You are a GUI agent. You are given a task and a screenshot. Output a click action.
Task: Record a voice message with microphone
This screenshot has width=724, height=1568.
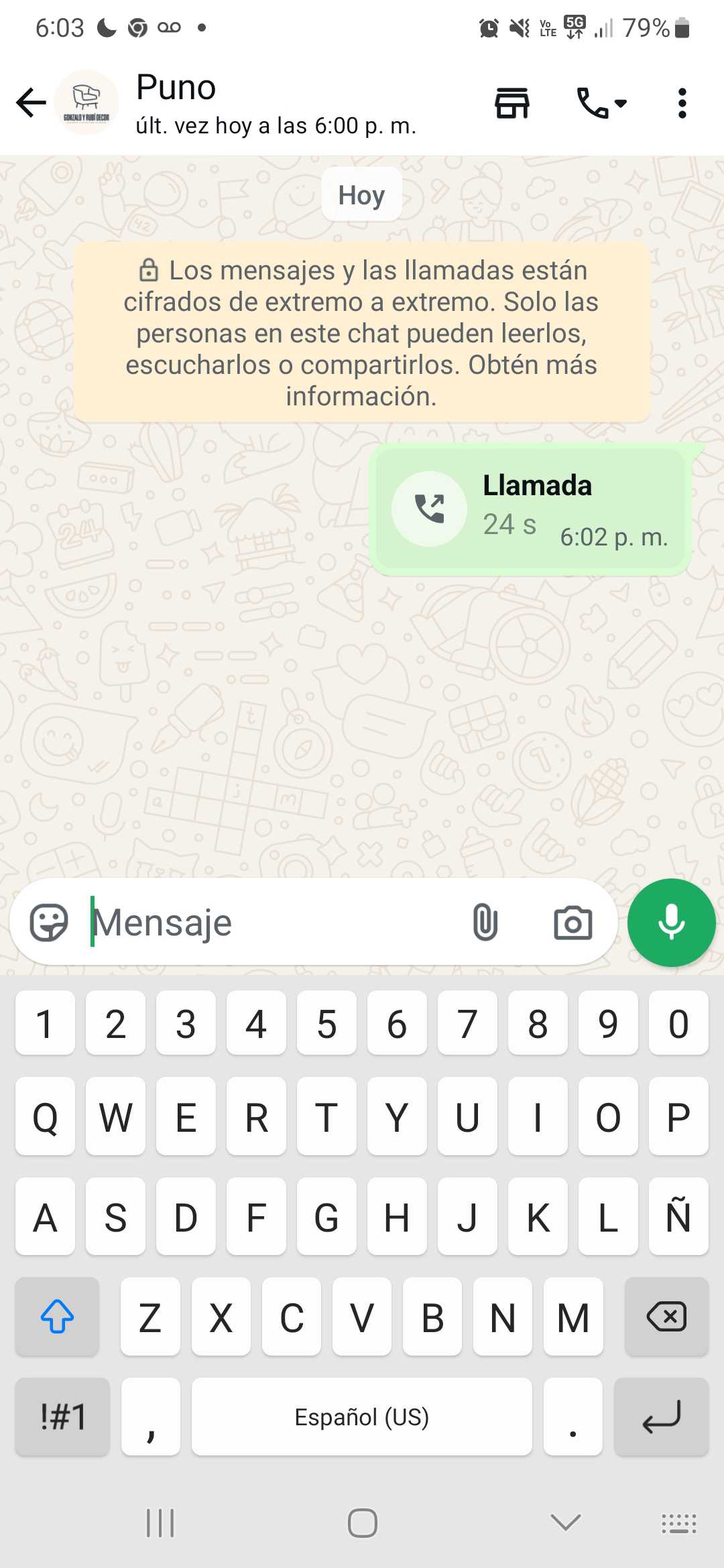point(671,923)
